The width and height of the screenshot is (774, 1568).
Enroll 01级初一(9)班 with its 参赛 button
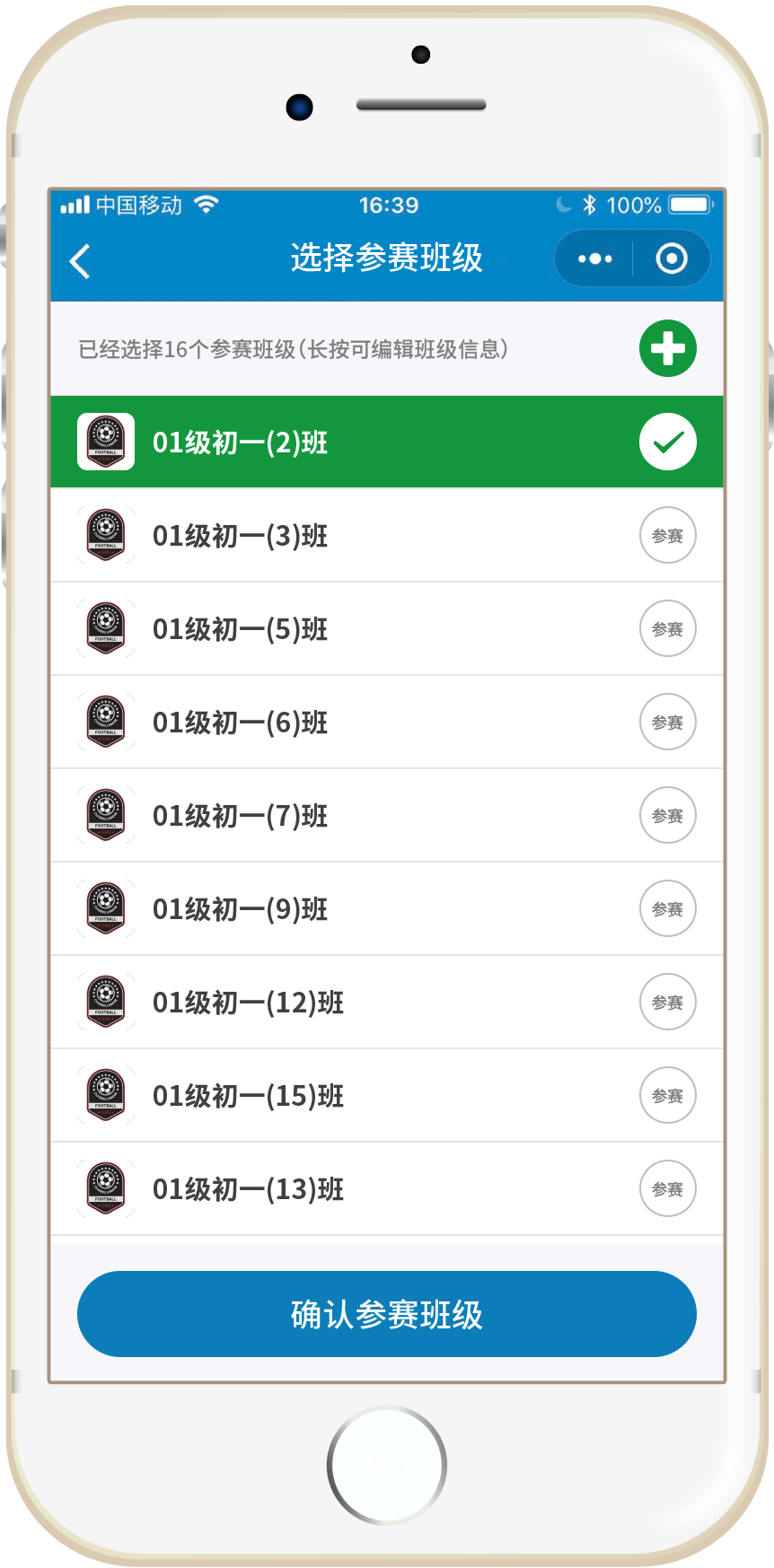(x=668, y=909)
